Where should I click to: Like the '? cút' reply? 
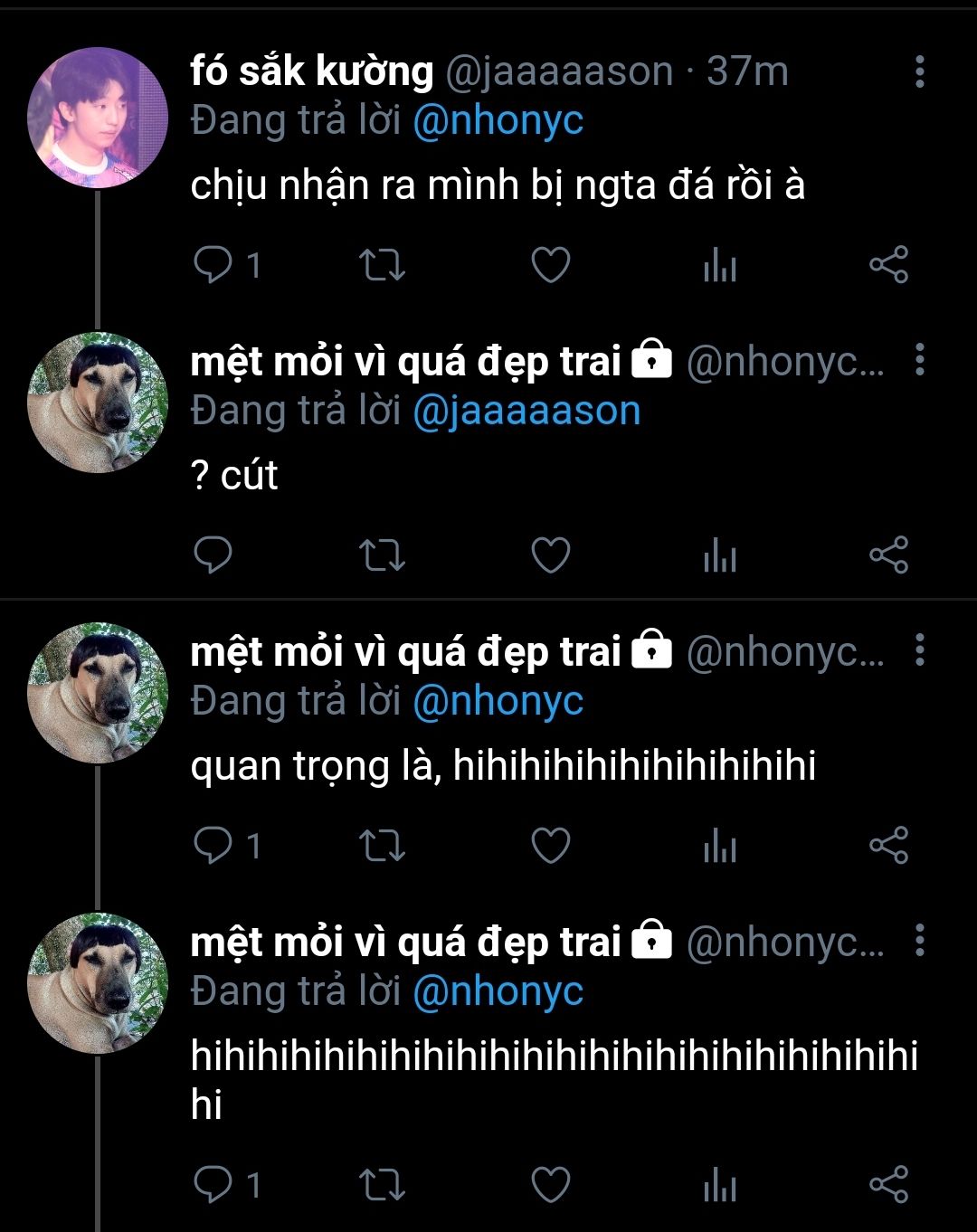[550, 555]
